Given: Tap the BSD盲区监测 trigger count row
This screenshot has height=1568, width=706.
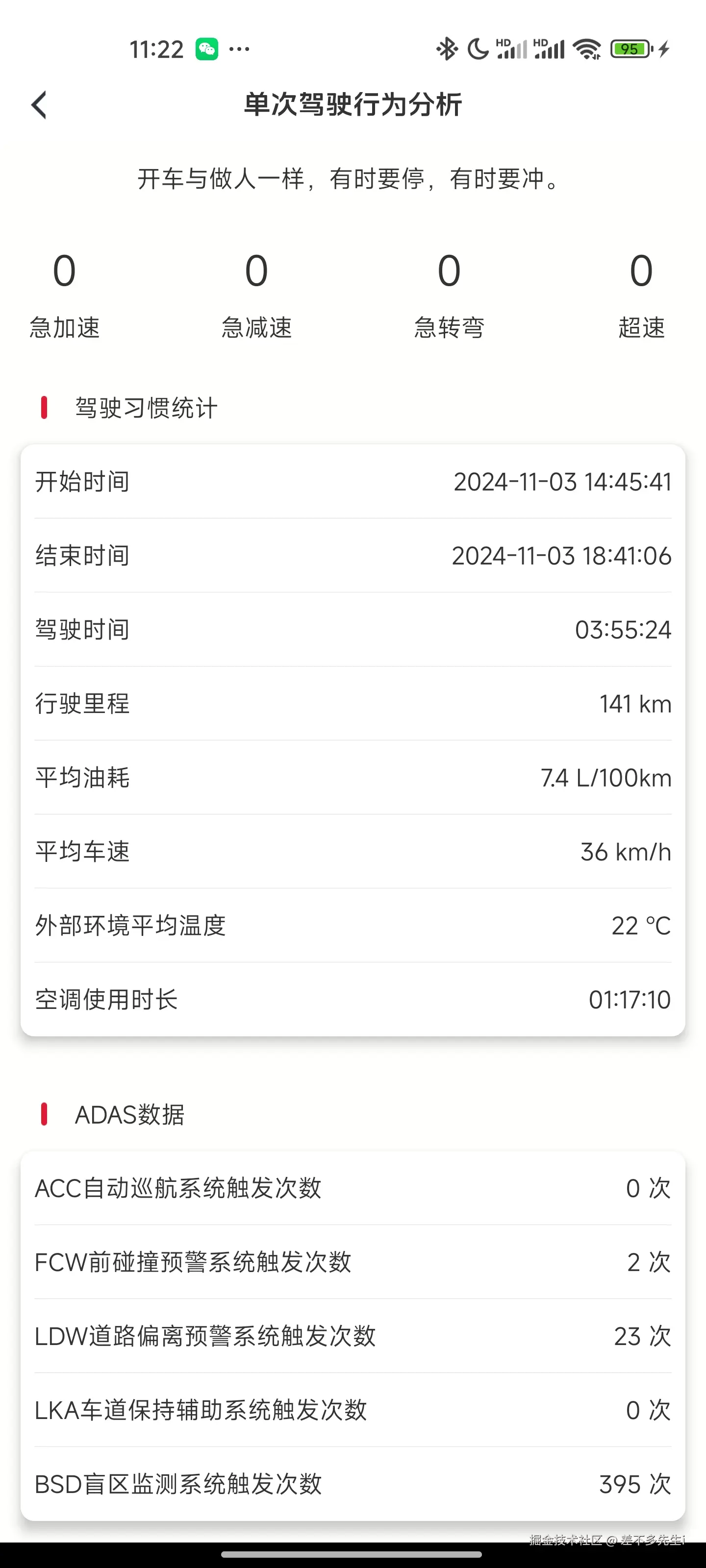Looking at the screenshot, I should pos(353,1485).
